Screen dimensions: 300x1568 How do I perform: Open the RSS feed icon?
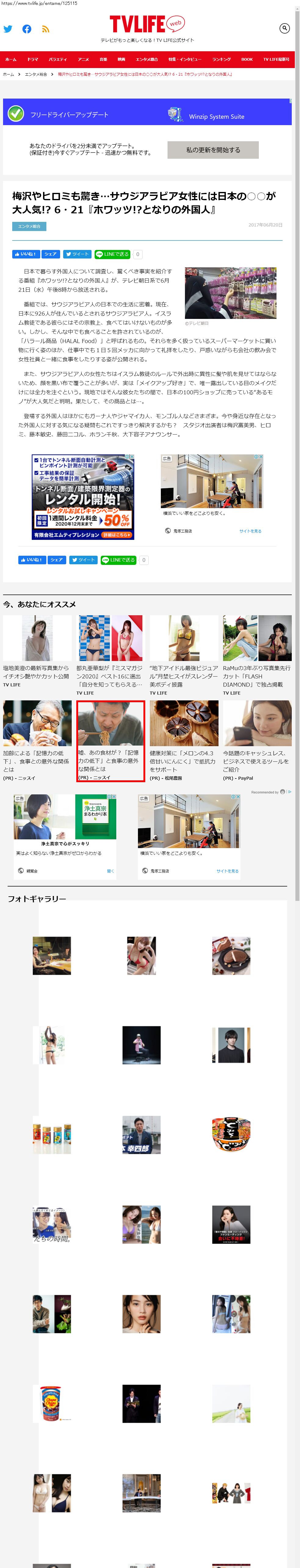pos(45,29)
